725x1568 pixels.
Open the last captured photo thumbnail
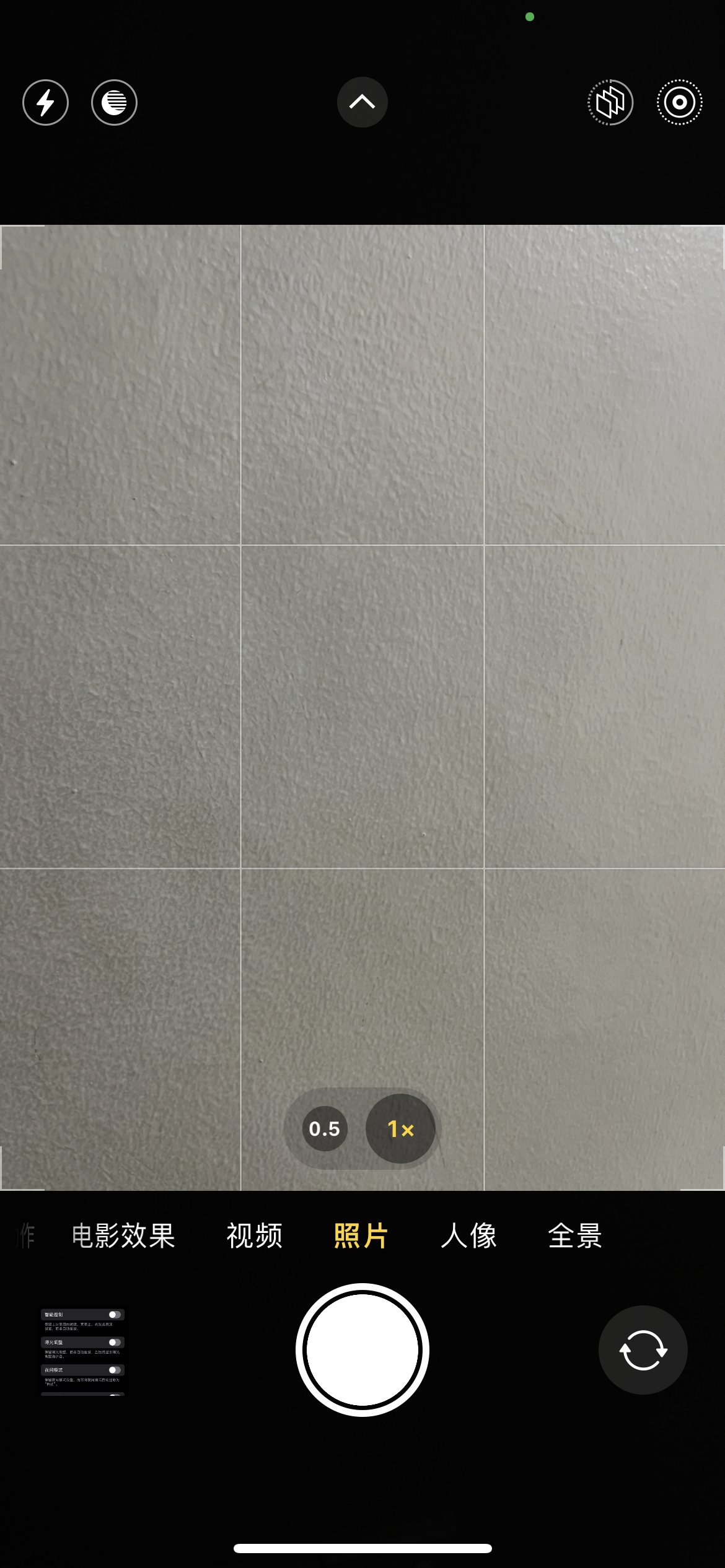[x=83, y=1351]
